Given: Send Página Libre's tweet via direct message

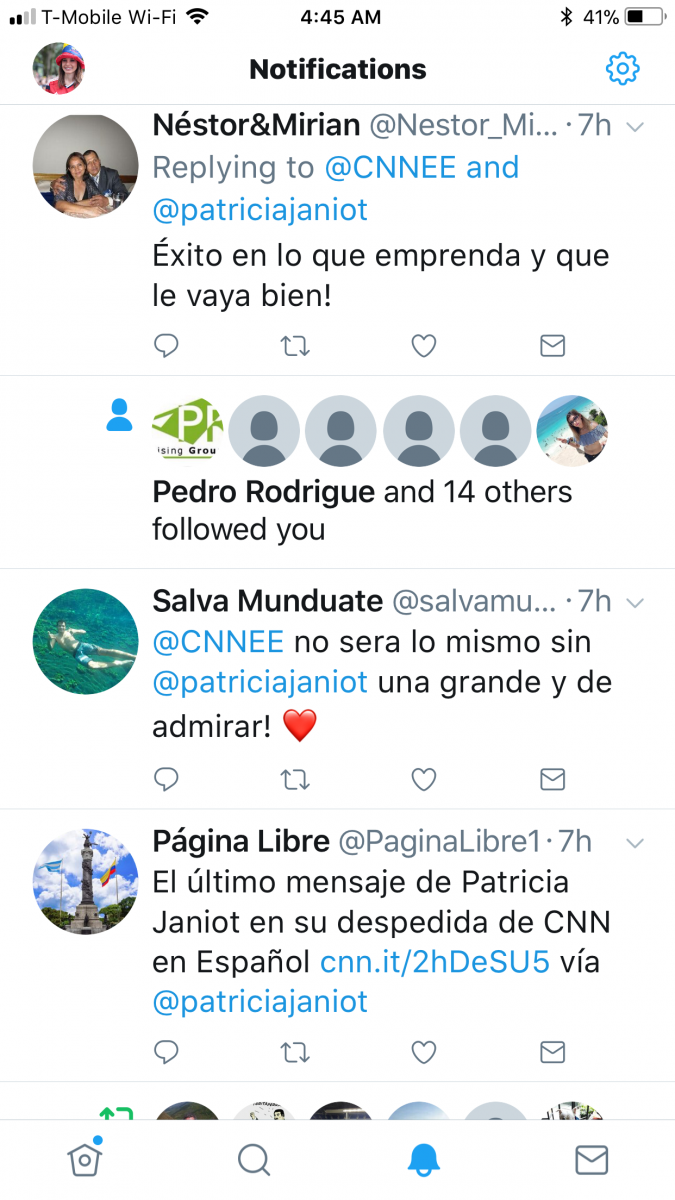Looking at the screenshot, I should tap(552, 1052).
